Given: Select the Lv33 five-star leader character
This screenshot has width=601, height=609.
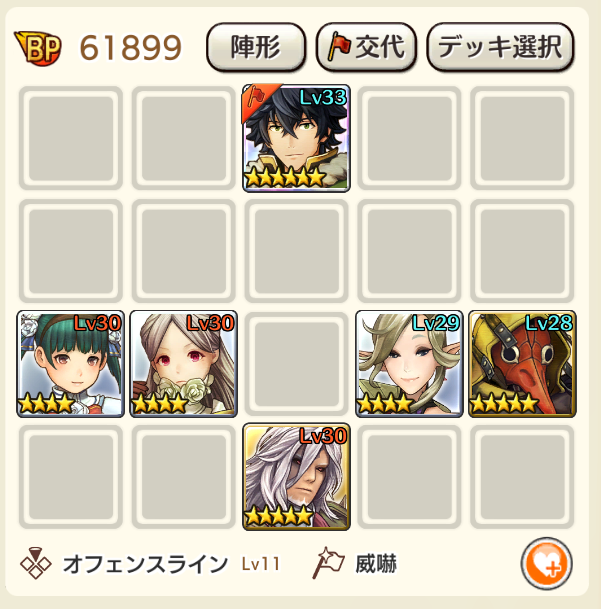Looking at the screenshot, I should pos(296,138).
